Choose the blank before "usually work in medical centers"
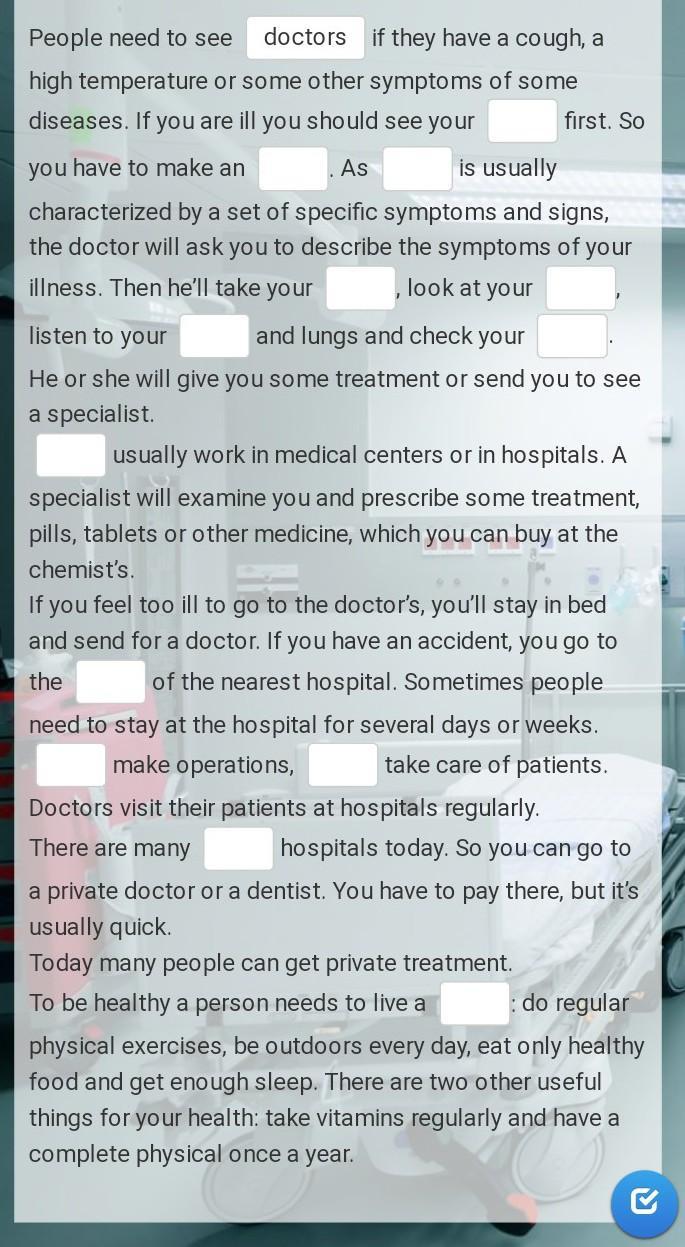This screenshot has width=685, height=1247. click(x=71, y=455)
